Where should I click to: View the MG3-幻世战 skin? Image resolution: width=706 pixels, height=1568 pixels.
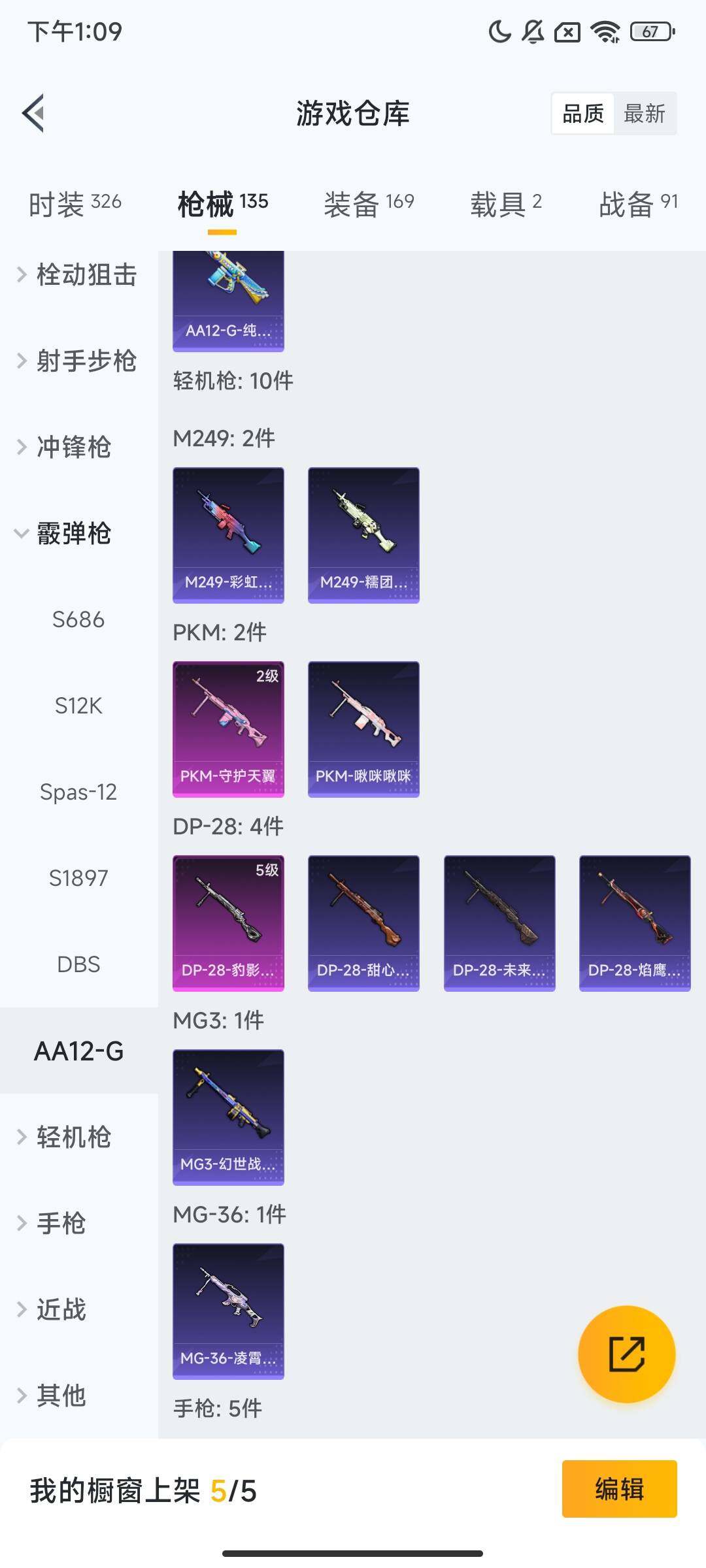click(228, 1117)
